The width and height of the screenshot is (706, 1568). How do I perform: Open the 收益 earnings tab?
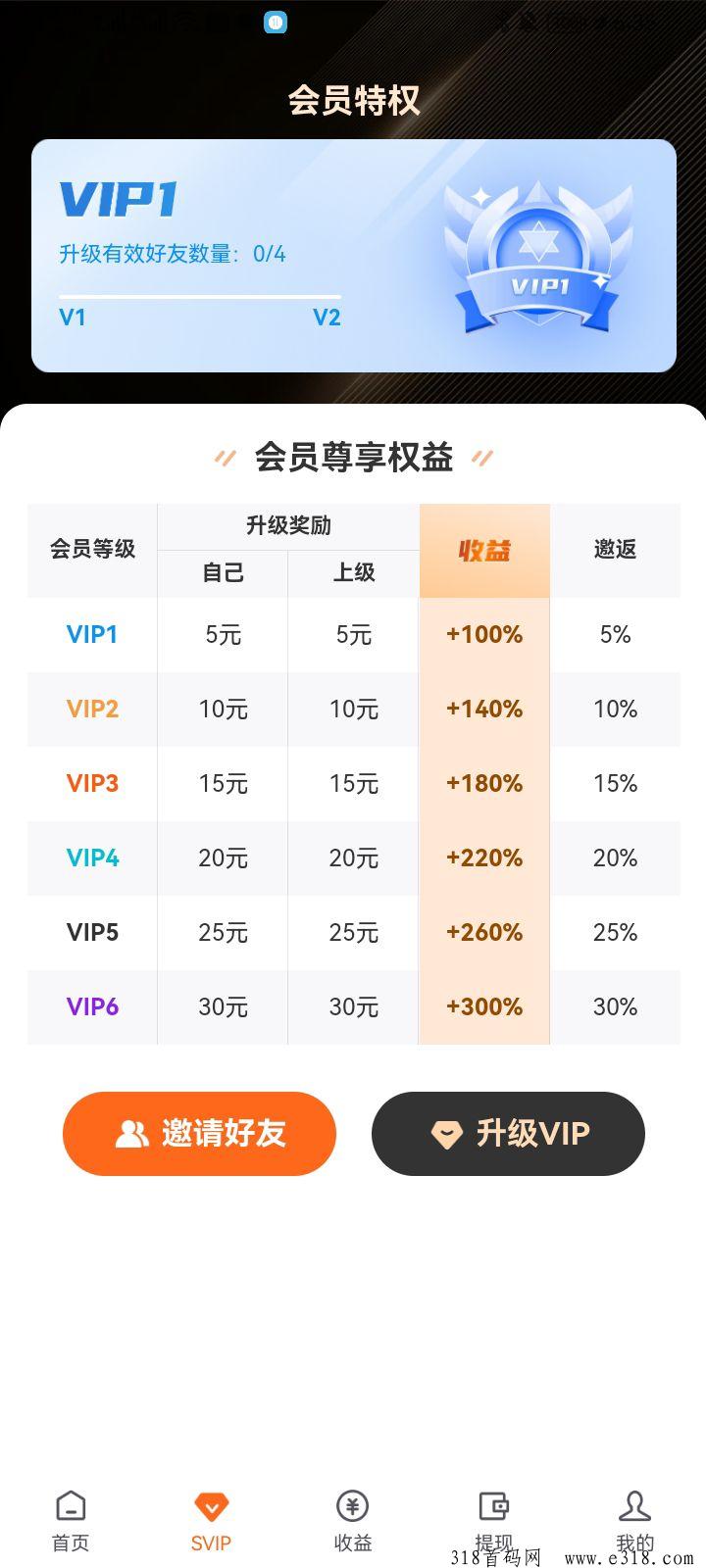(353, 1521)
